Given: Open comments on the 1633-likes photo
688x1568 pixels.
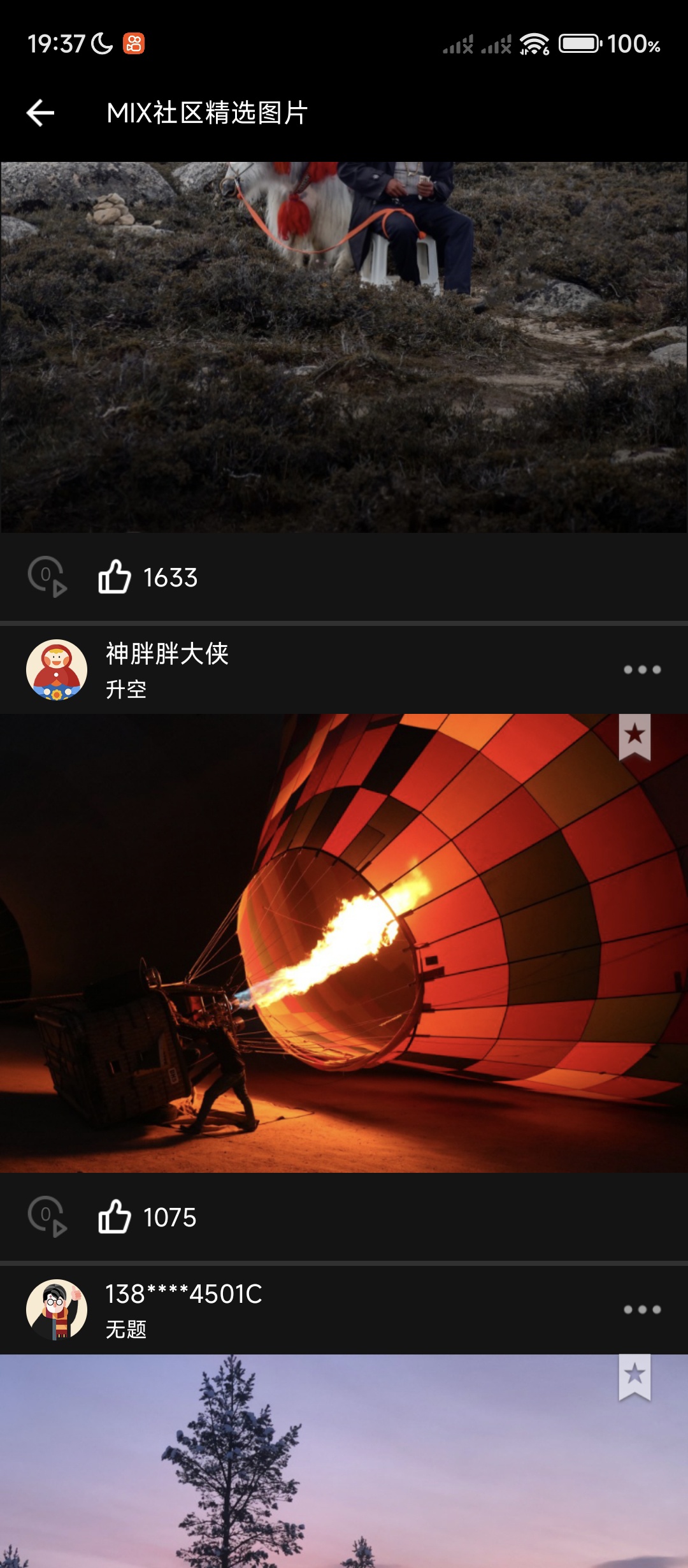Looking at the screenshot, I should tap(47, 577).
